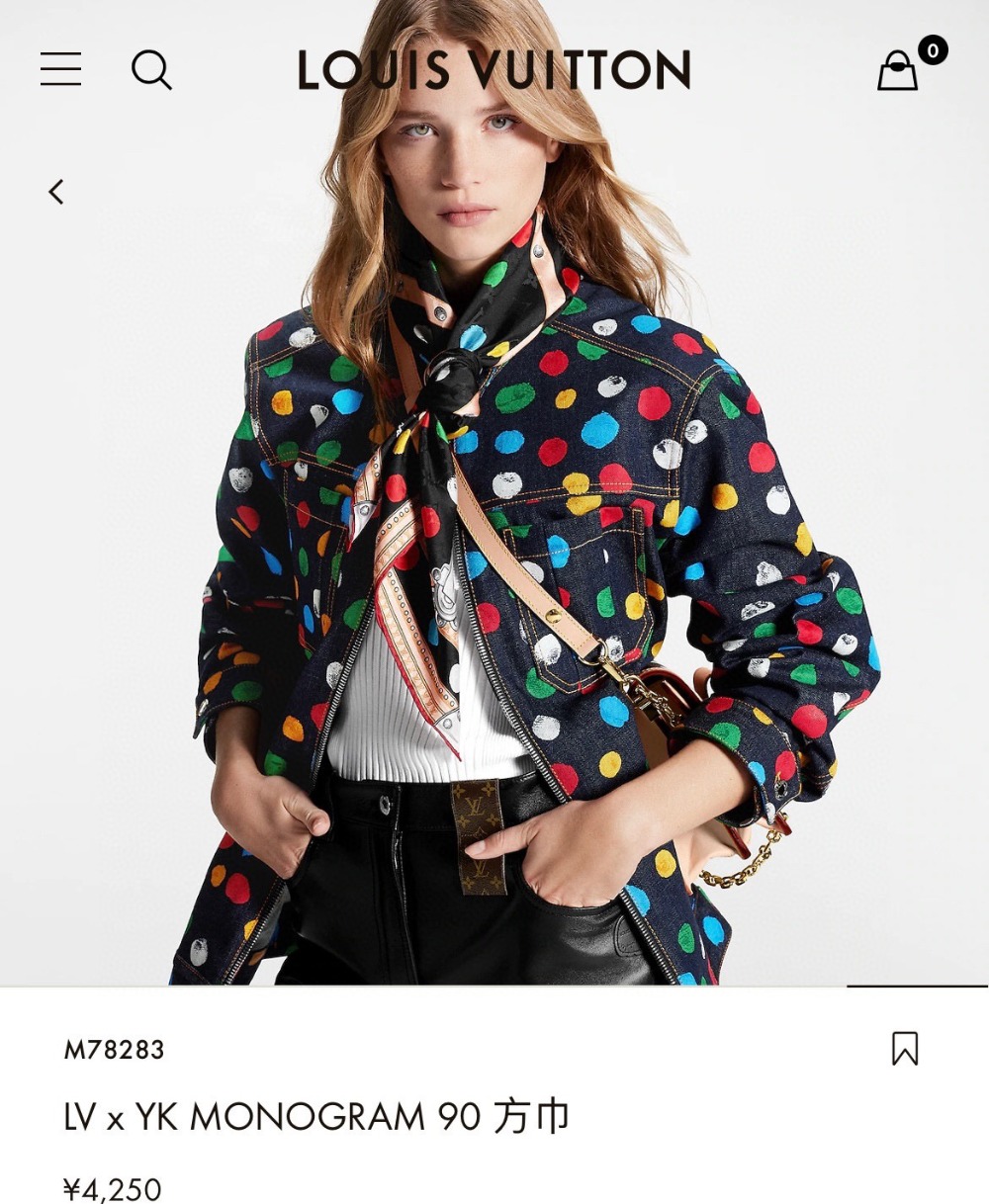
Task: Bookmark the LV x YK scarf
Action: coord(904,1049)
